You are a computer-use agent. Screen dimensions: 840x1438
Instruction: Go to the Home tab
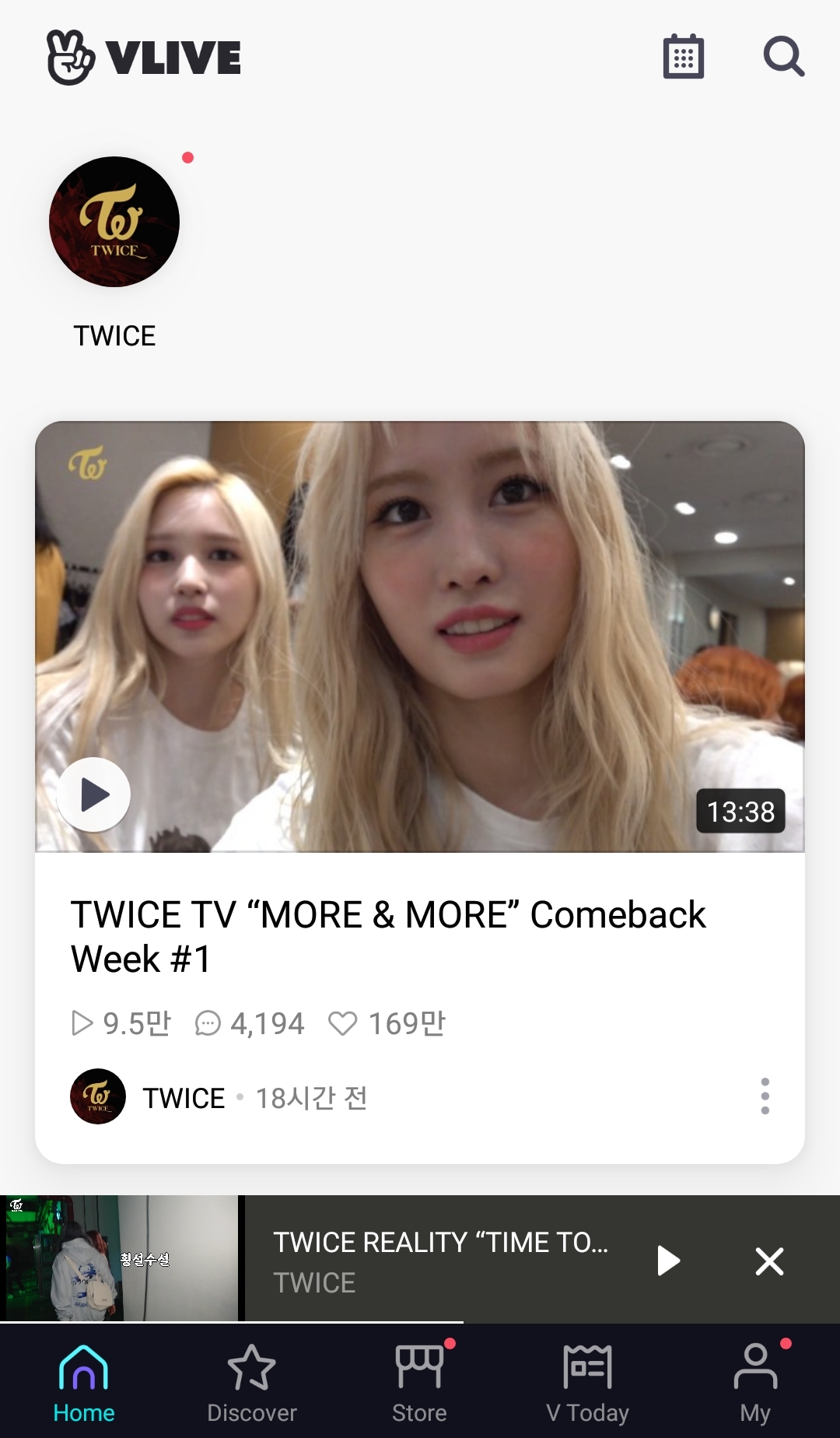coord(84,1384)
